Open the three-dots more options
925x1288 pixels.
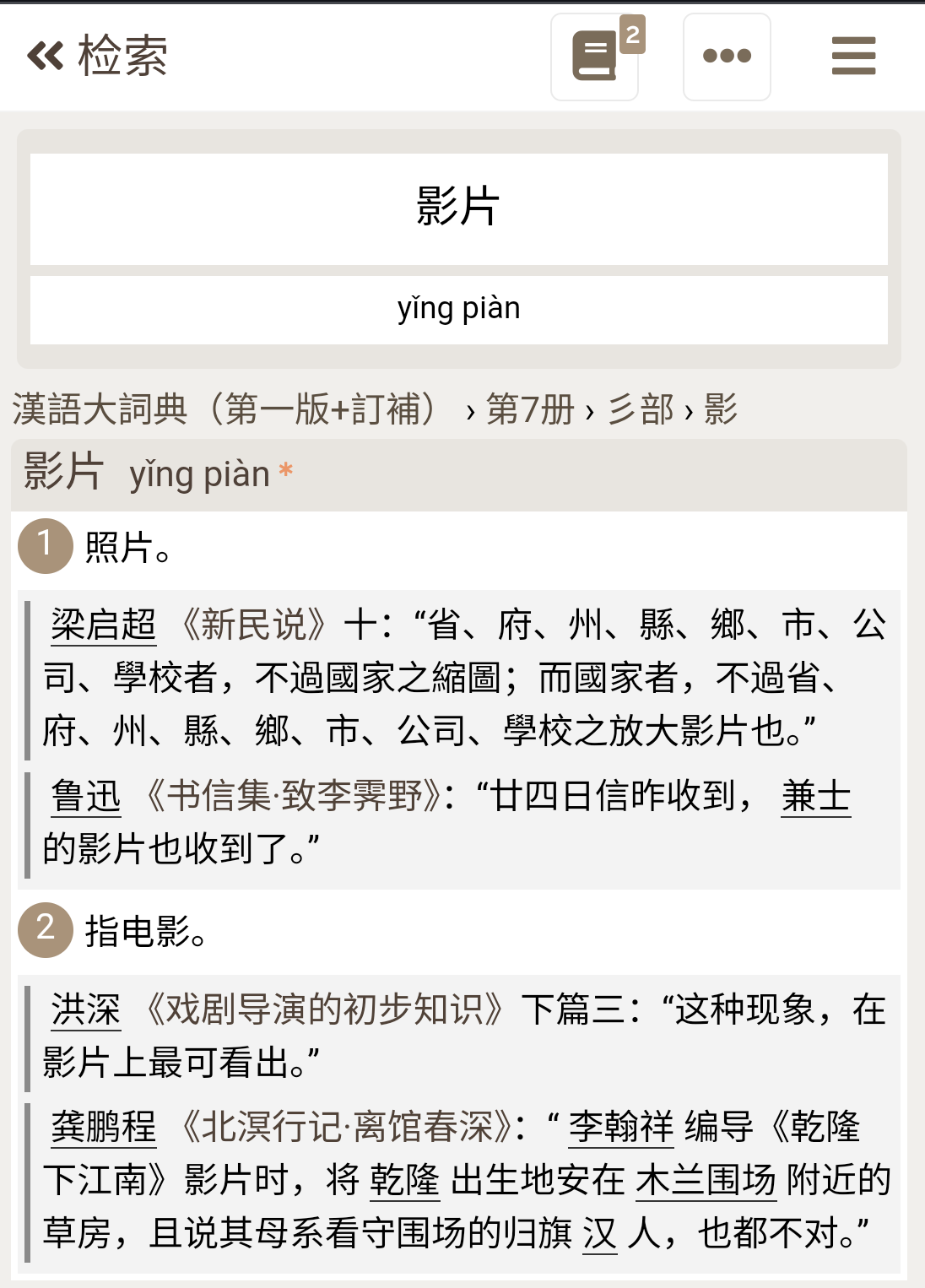point(727,57)
